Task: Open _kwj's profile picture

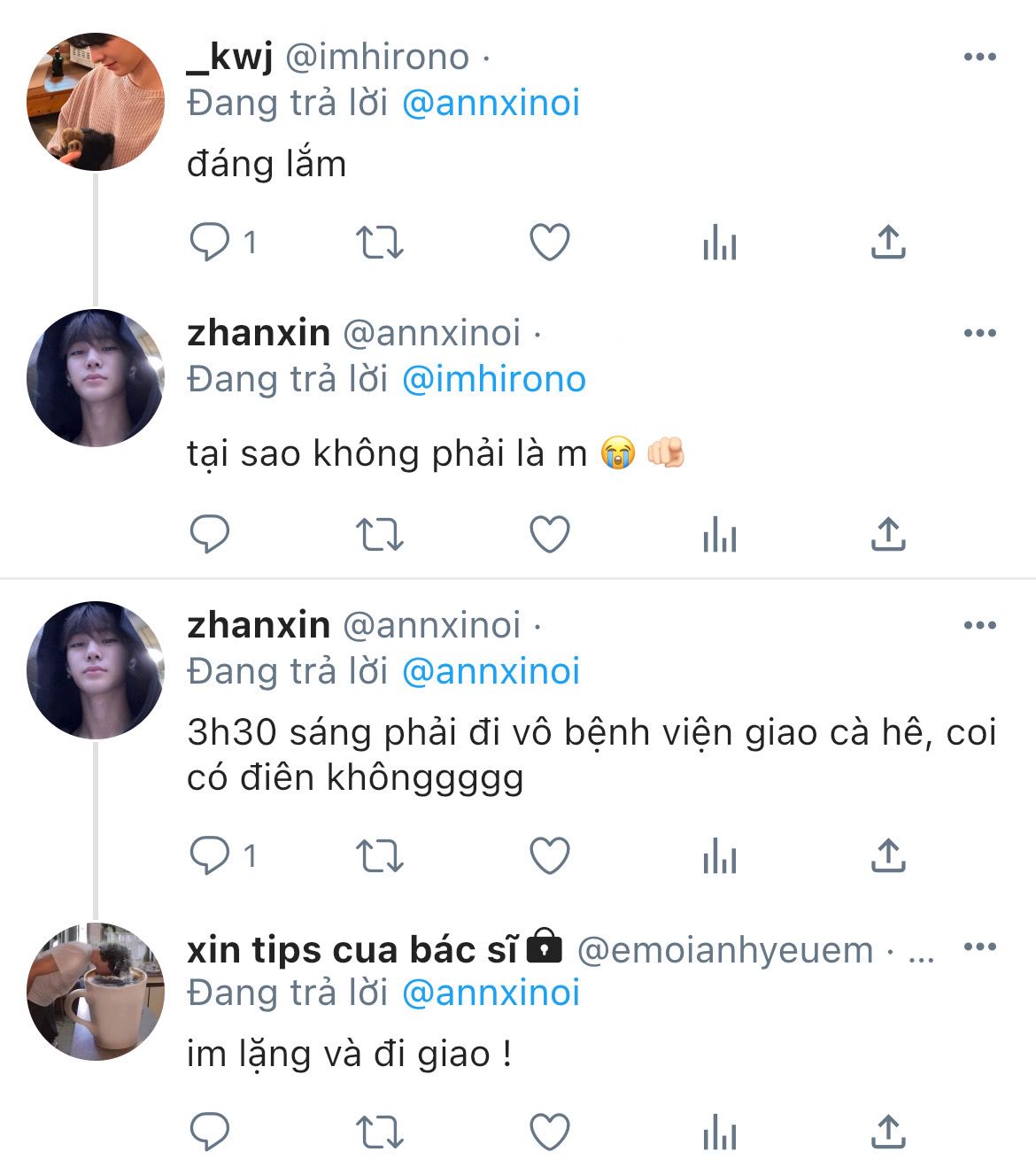Action: 96,102
